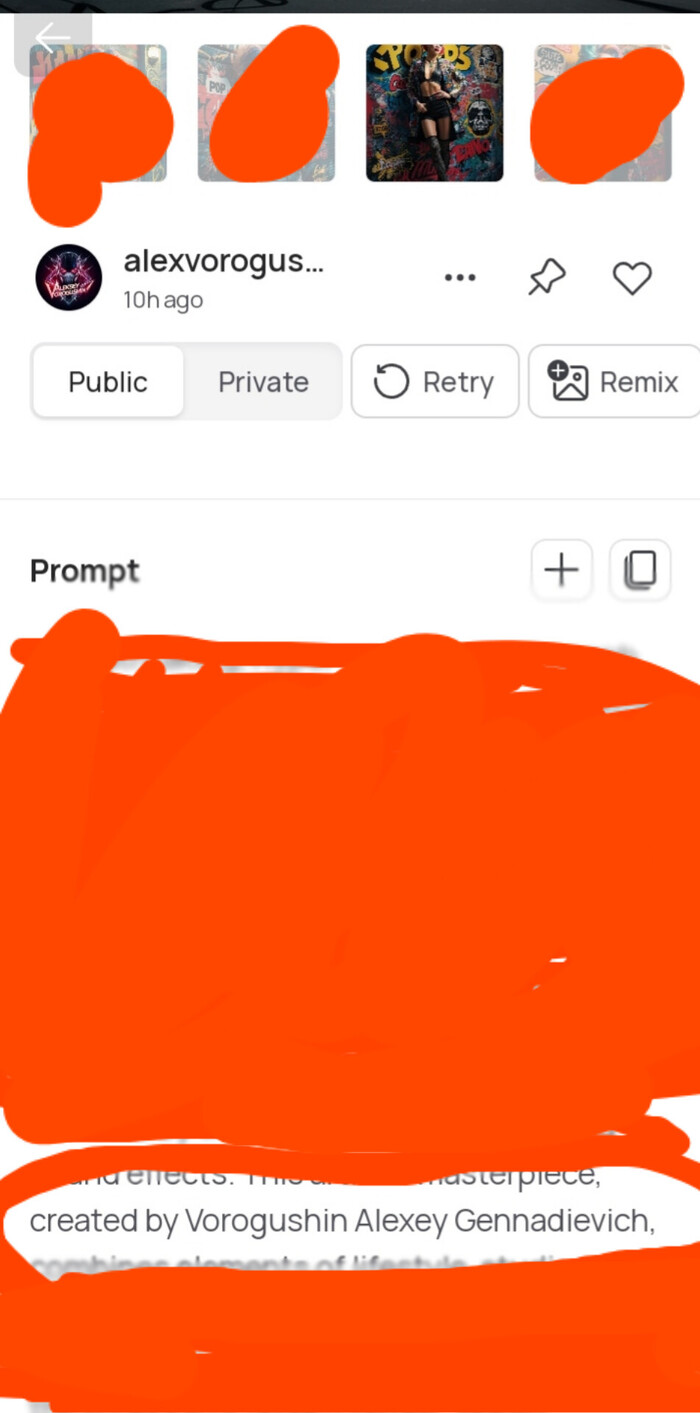
Task: Go back using the top-left arrow
Action: point(52,40)
